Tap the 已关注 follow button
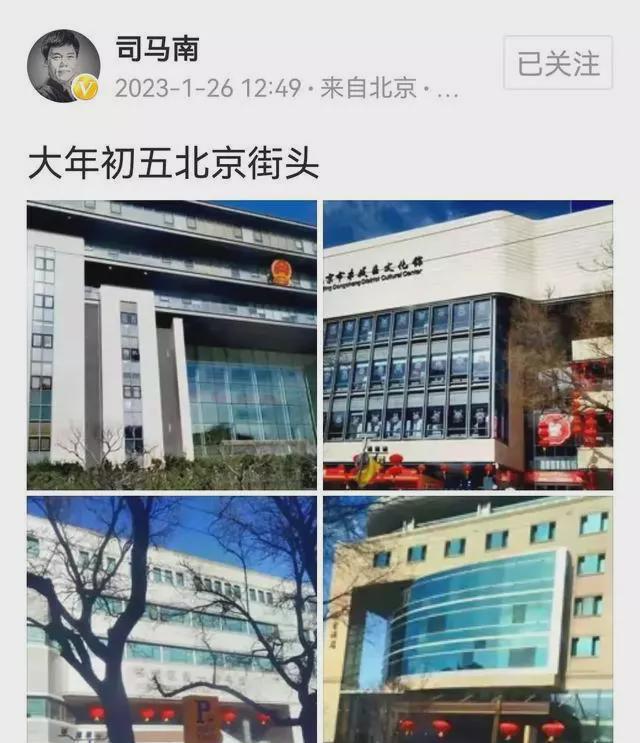 (558, 63)
